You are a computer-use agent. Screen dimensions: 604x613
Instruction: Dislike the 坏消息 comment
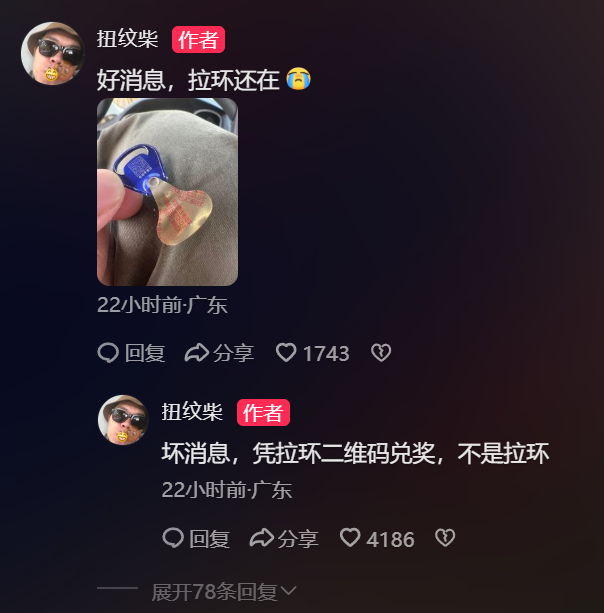pyautogui.click(x=445, y=539)
